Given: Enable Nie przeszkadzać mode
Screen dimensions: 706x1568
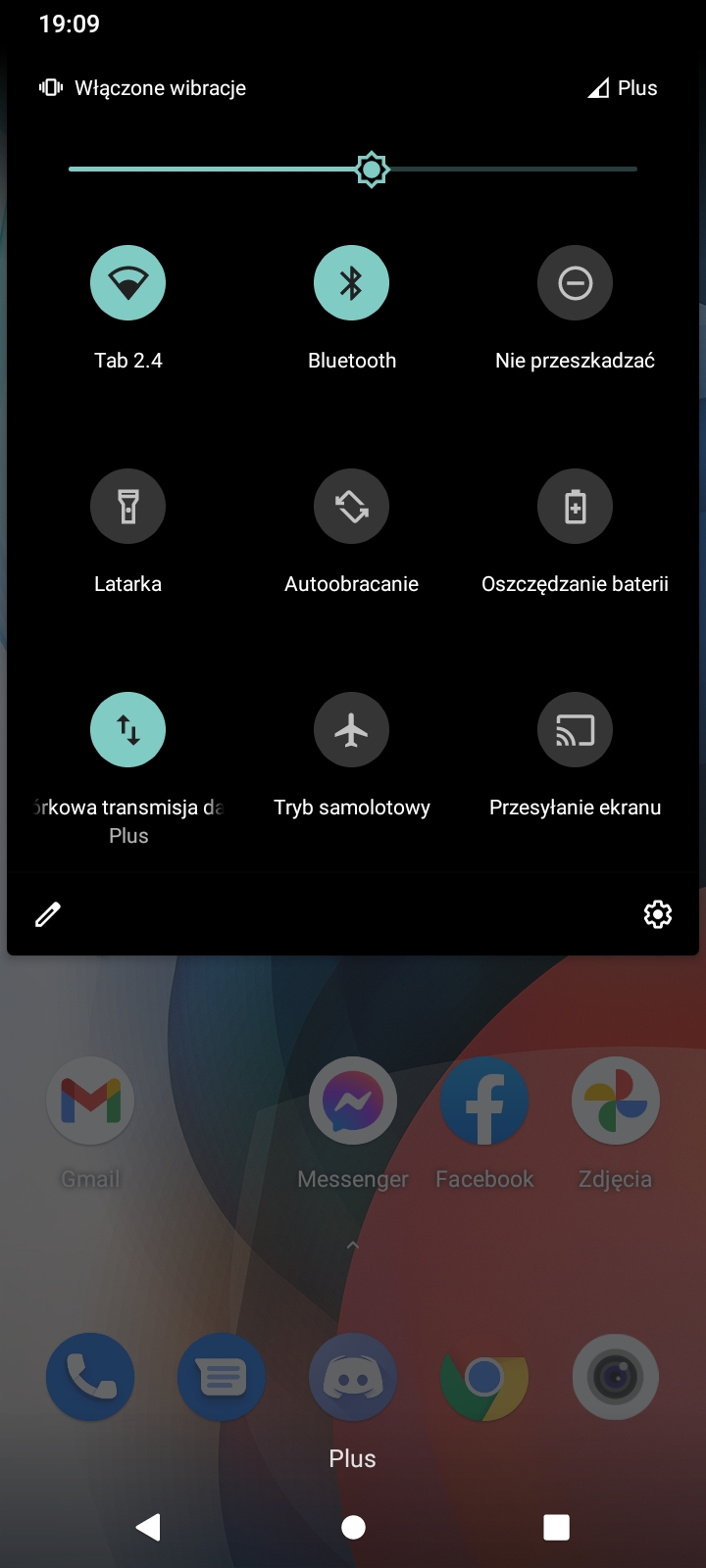Looking at the screenshot, I should point(575,282).
